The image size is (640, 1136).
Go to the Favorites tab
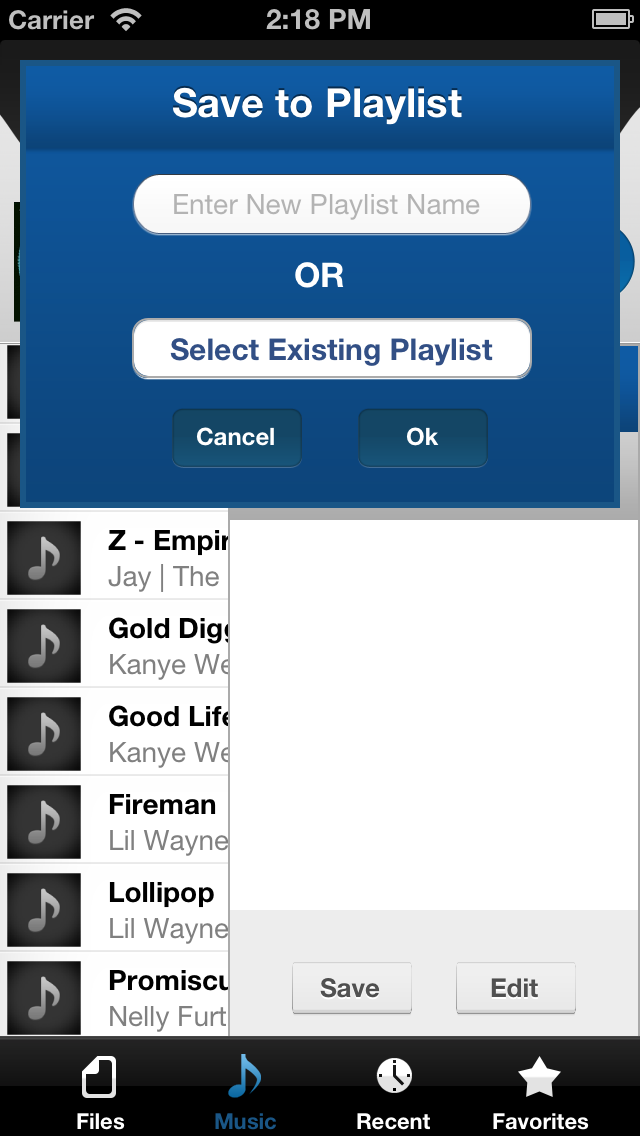click(x=540, y=1093)
